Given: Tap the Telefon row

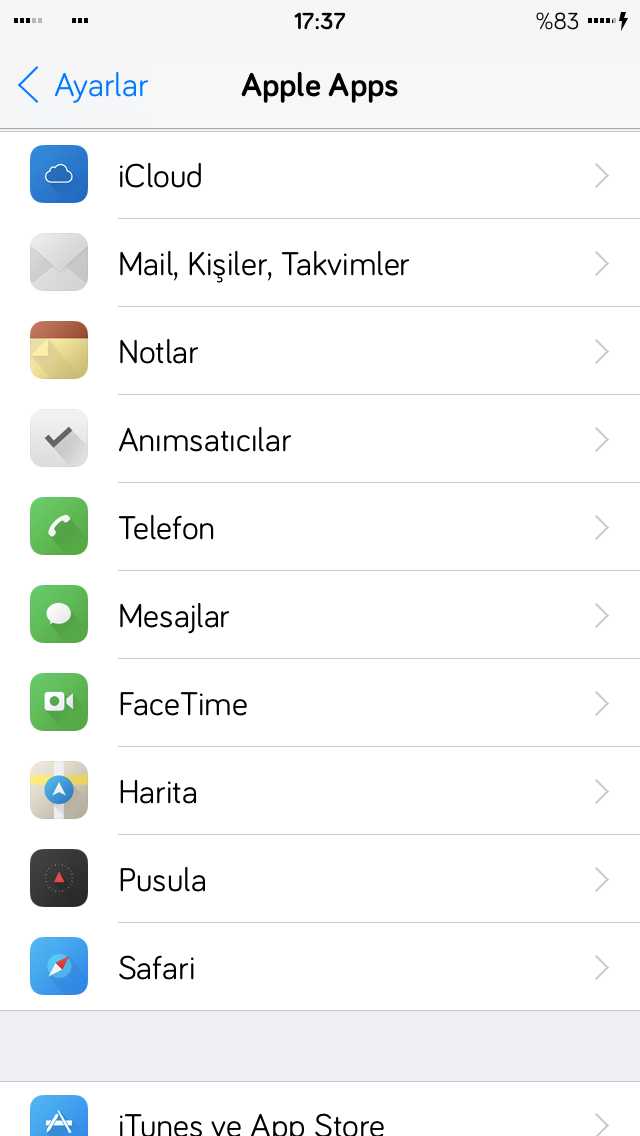Looking at the screenshot, I should (320, 528).
